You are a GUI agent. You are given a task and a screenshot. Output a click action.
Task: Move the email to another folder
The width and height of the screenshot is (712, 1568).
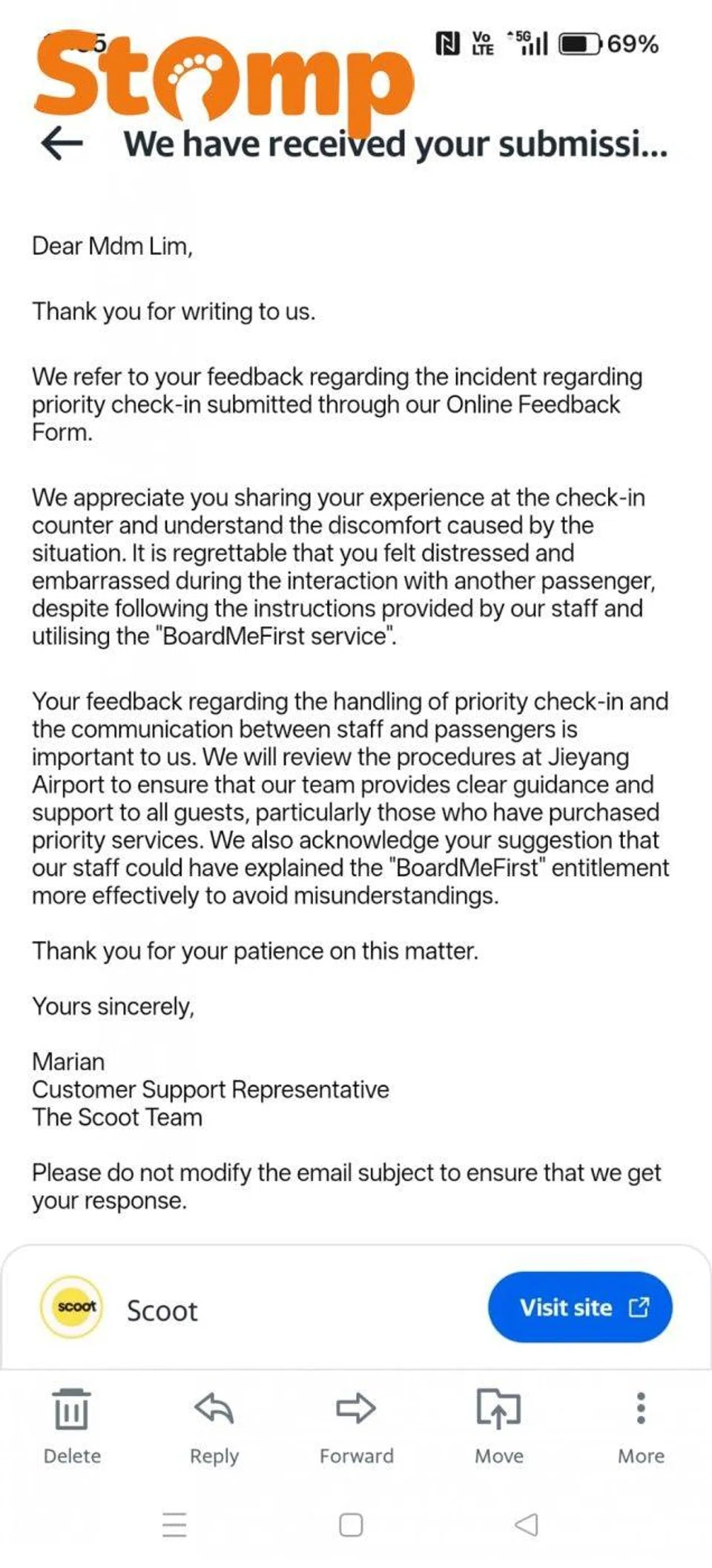[498, 1426]
